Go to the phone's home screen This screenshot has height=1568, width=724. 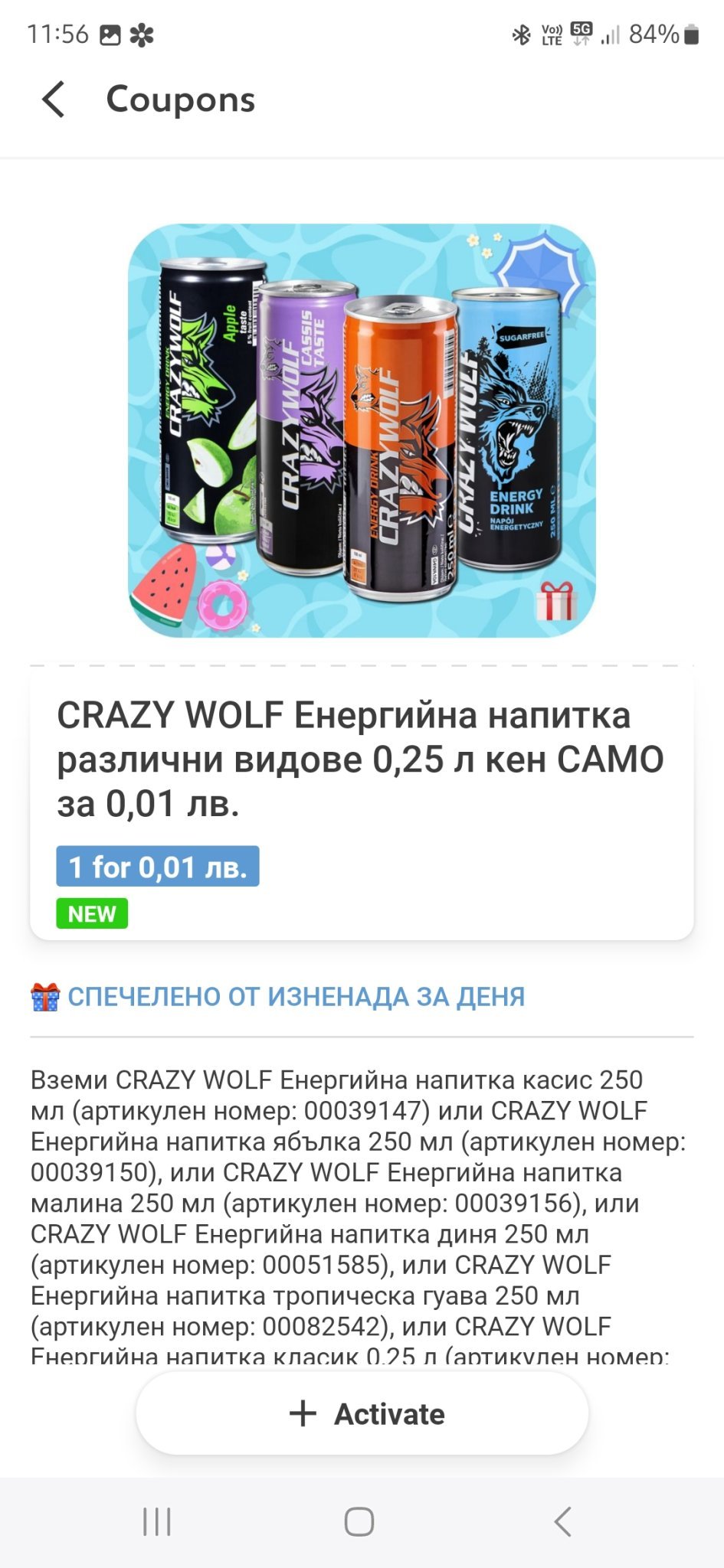tap(359, 1522)
